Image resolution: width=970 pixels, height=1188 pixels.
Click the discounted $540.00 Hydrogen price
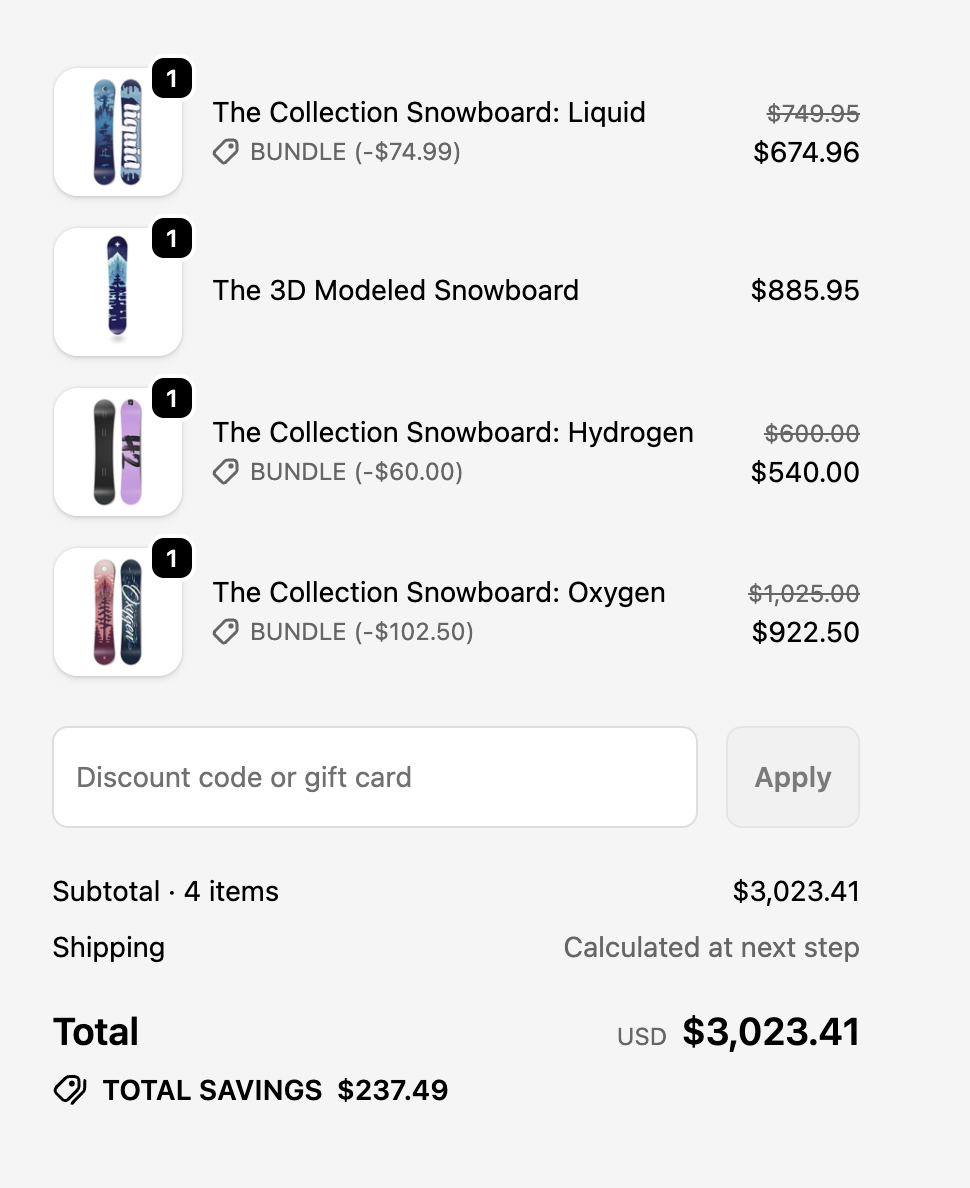tap(806, 471)
